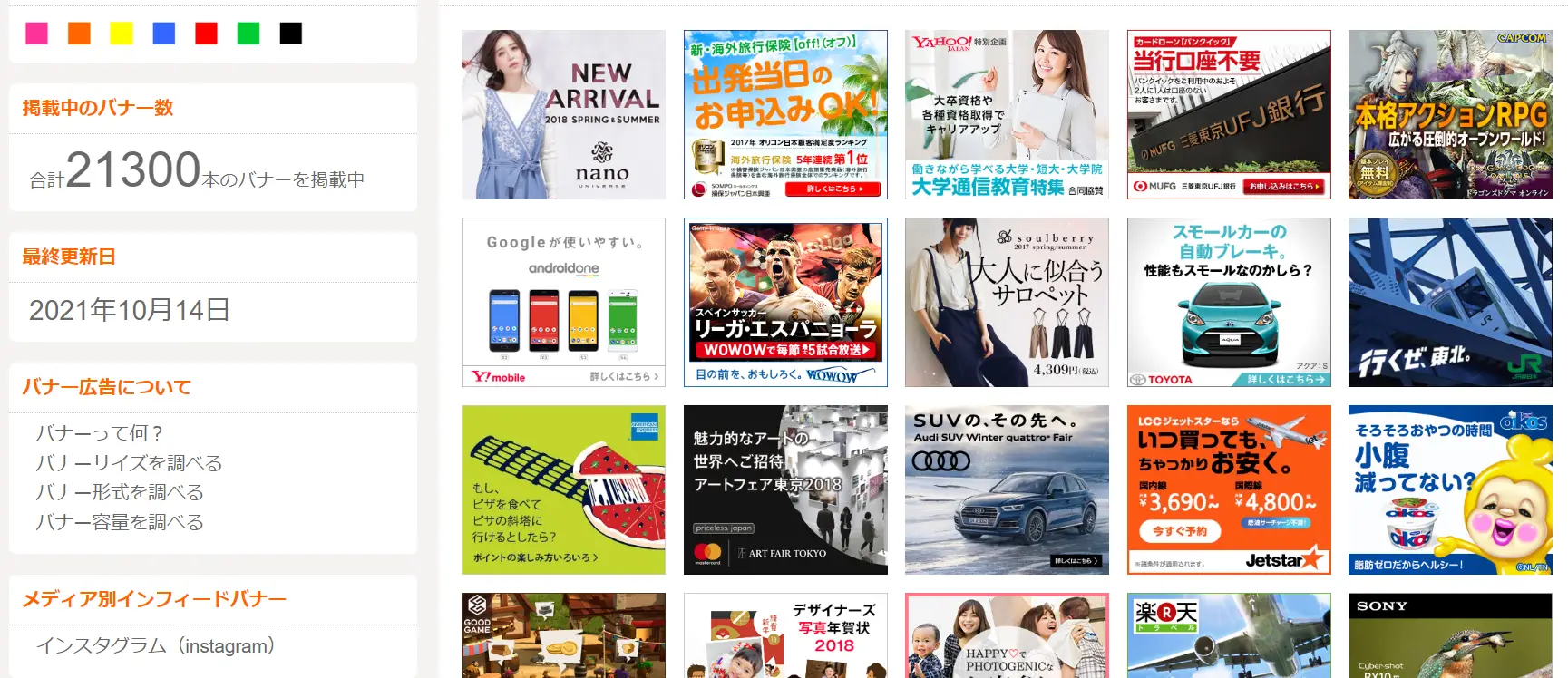The height and width of the screenshot is (678, 1568).
Task: Open the インスタグラム (instagram) link
Action: click(155, 646)
